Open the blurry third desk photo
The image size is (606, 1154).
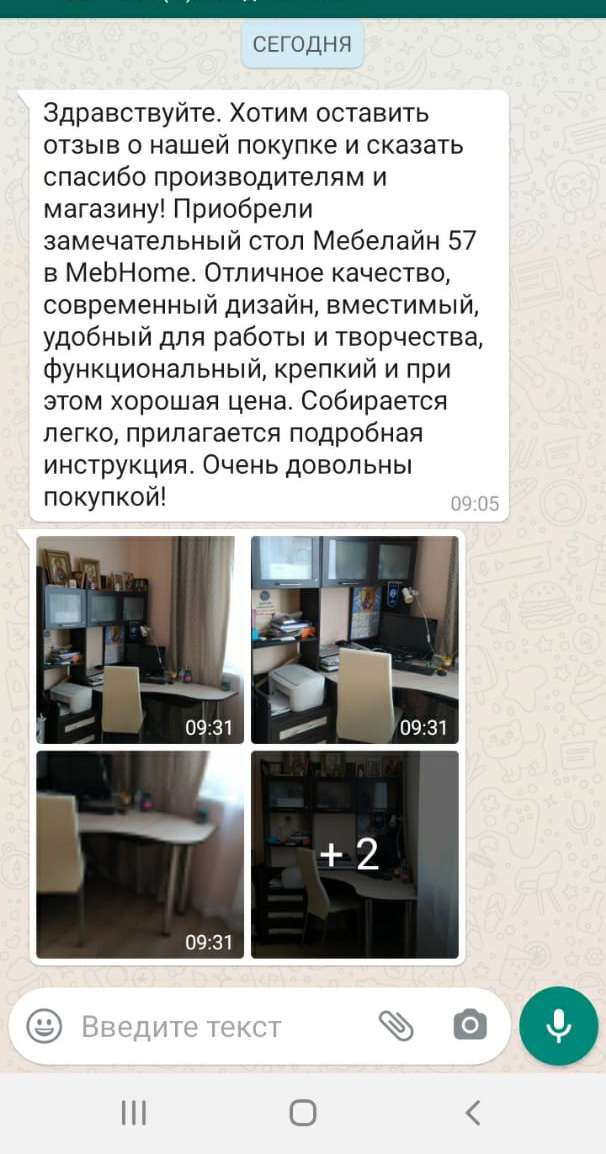[139, 855]
